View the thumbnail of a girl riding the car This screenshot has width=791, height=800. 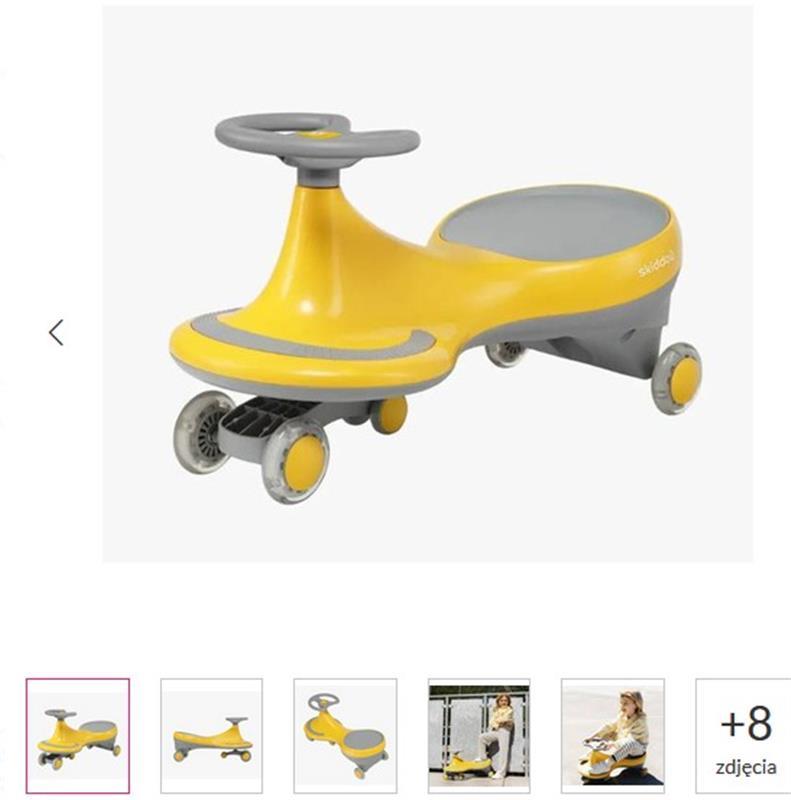coord(612,735)
